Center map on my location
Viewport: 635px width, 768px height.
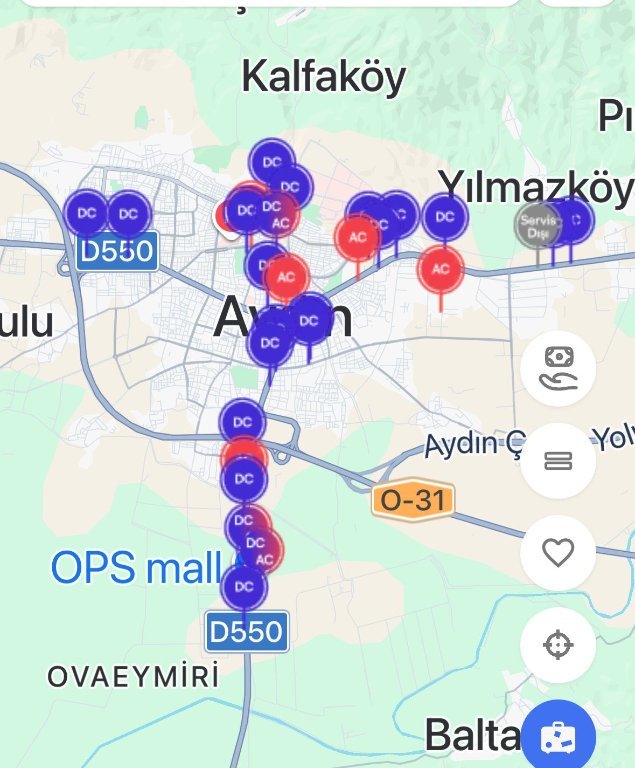[558, 644]
